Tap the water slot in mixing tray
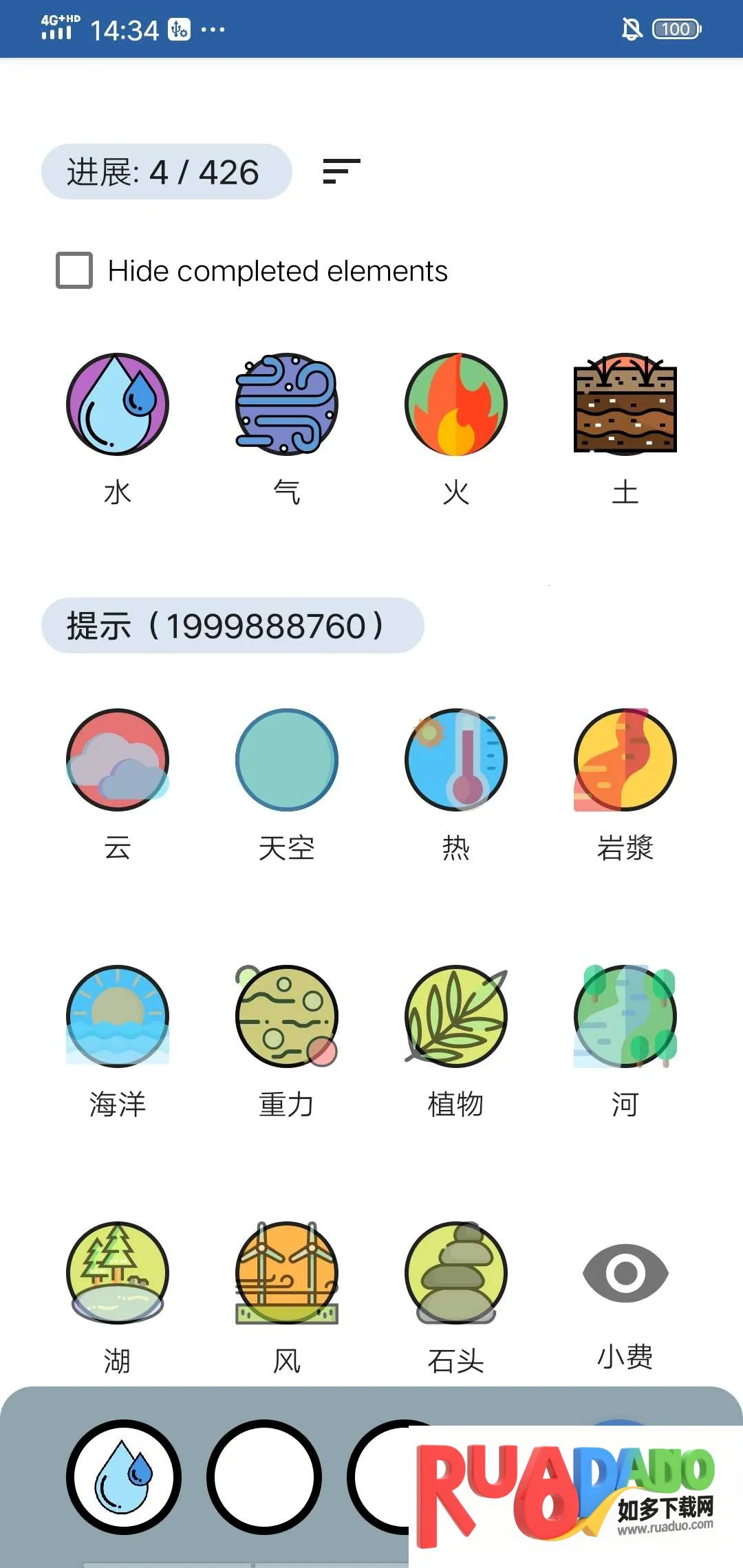743x1568 pixels. point(124,1477)
